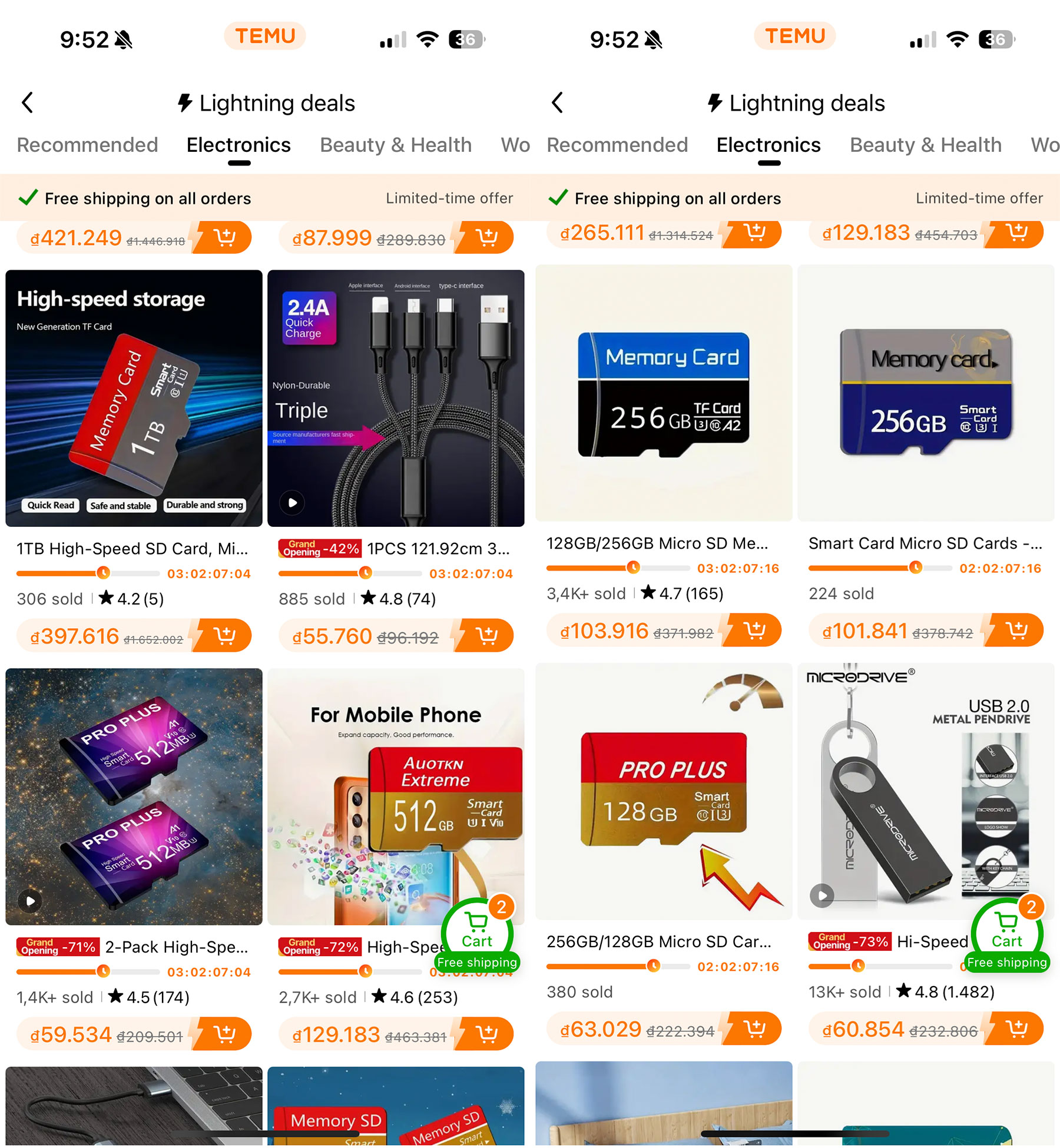Open the 1PCS 121.92cm triple cable product
1060x1148 pixels.
click(x=396, y=399)
